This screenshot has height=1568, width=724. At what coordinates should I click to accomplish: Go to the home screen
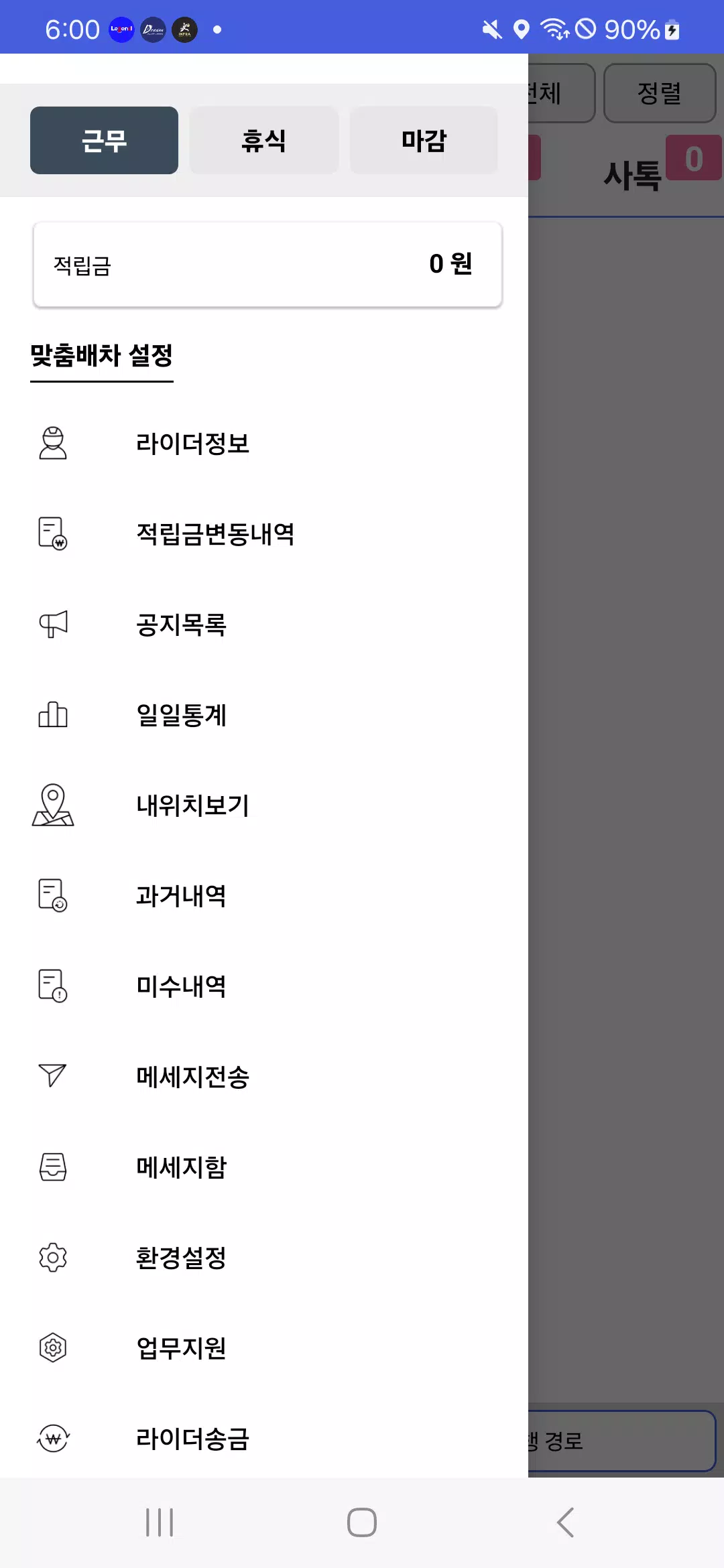(x=362, y=1522)
